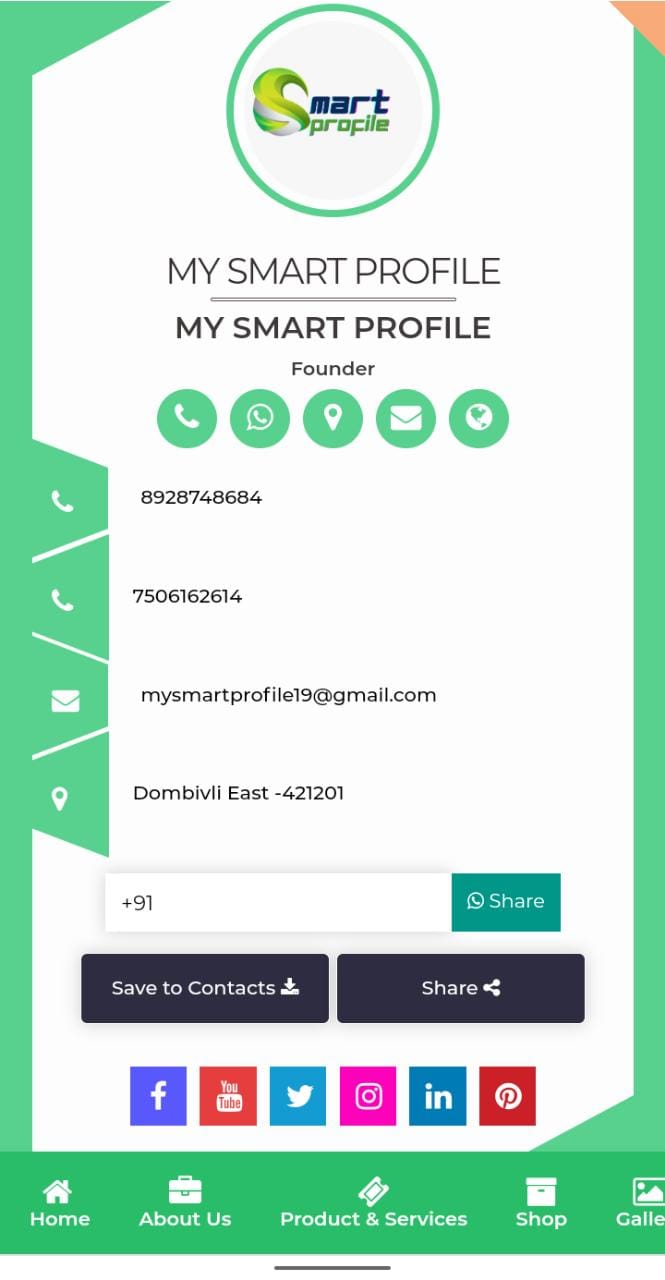Image resolution: width=665 pixels, height=1280 pixels.
Task: Tap the dark Share button
Action: point(461,988)
